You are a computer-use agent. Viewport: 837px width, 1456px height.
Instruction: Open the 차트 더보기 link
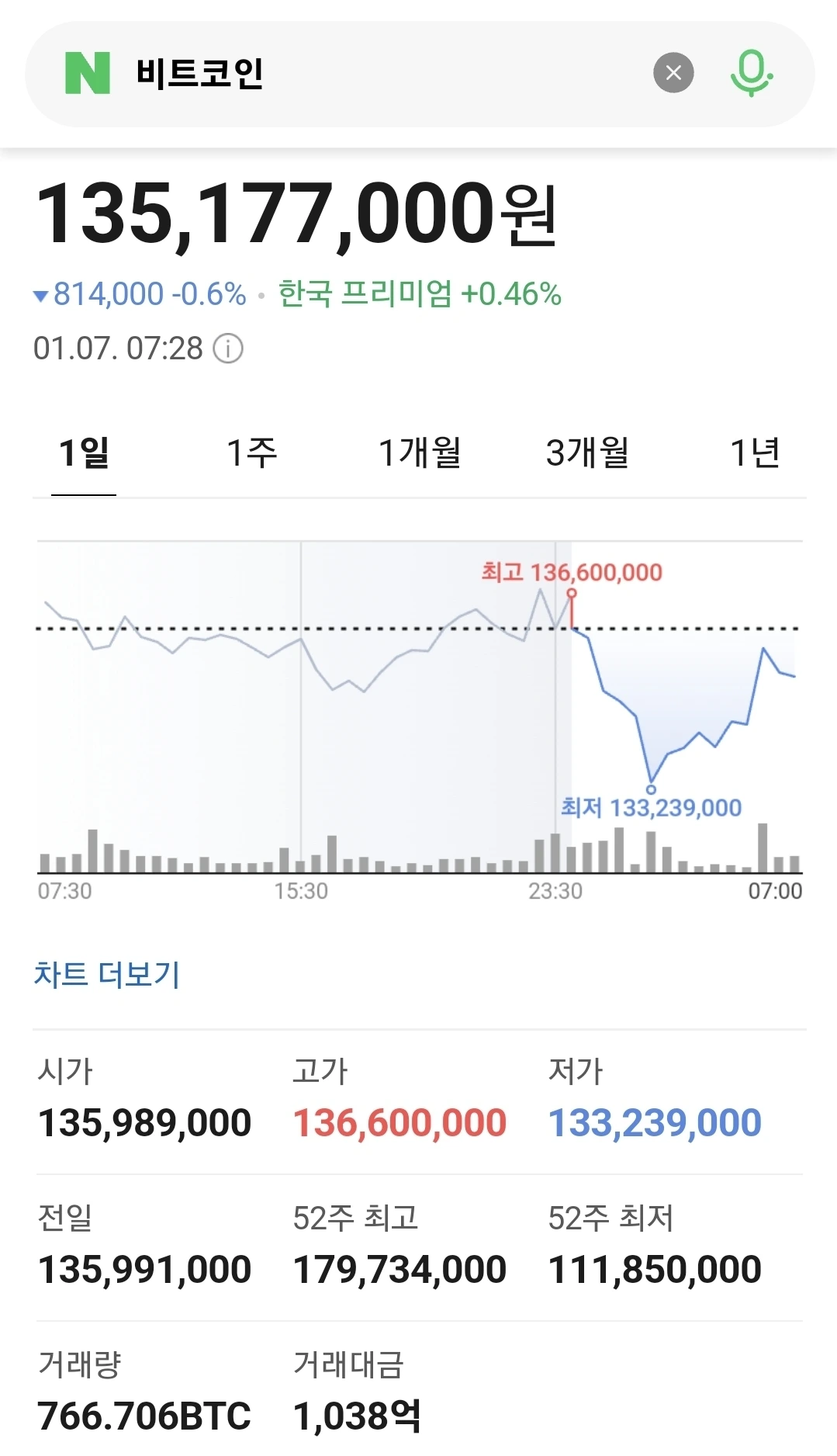tap(107, 974)
